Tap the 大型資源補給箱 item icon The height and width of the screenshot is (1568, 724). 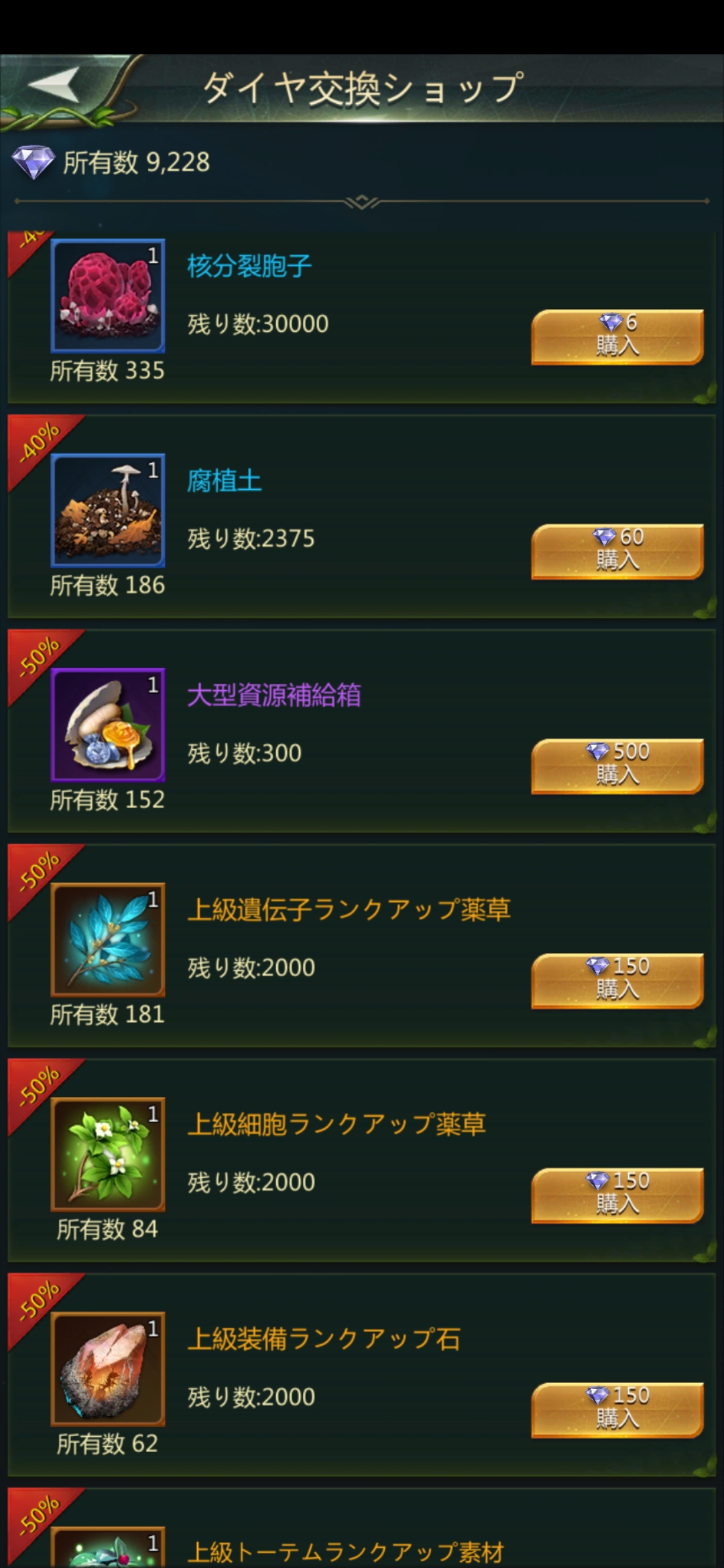click(108, 724)
